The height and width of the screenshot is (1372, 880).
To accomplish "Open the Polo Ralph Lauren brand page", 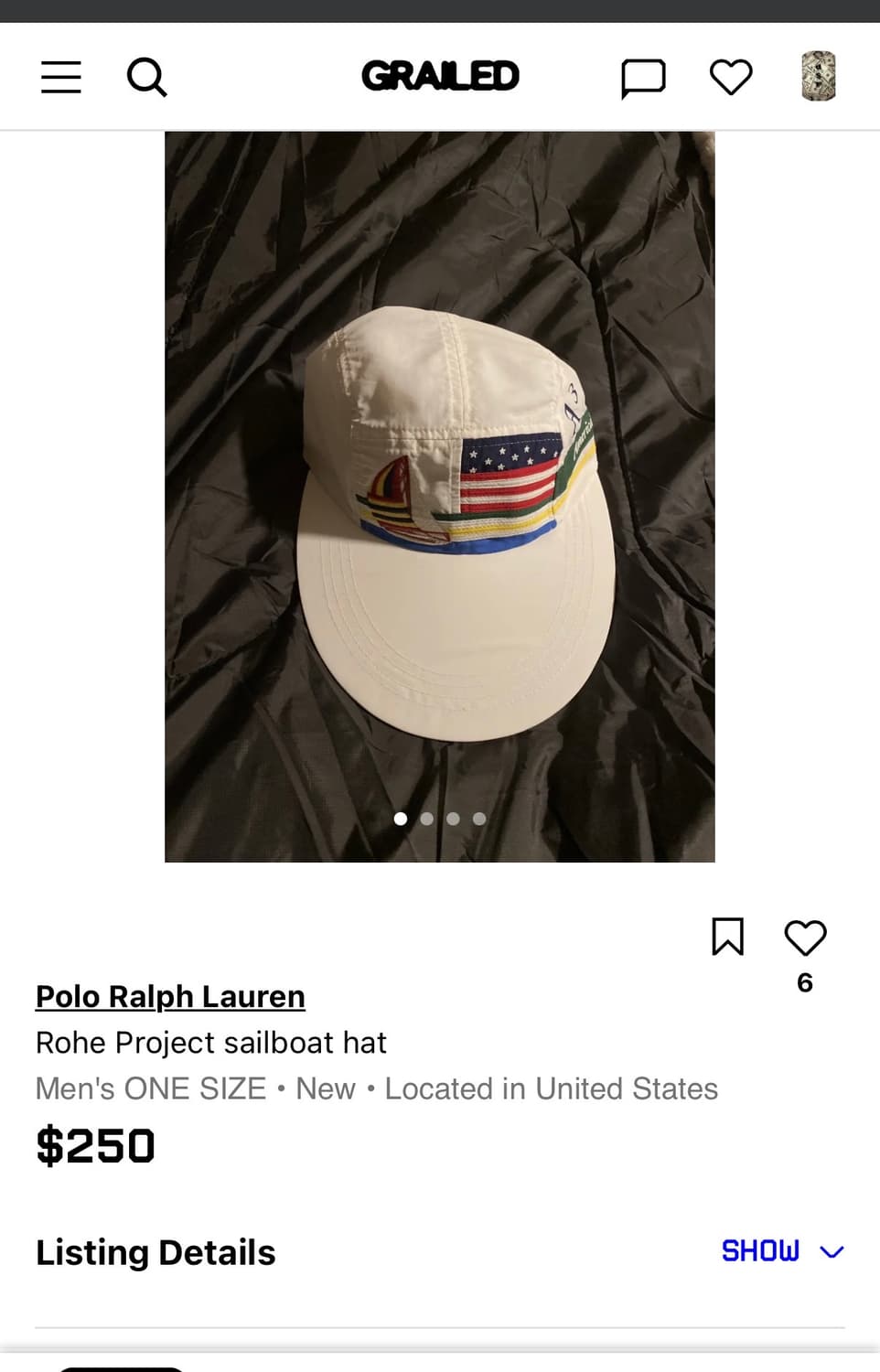I will [170, 997].
